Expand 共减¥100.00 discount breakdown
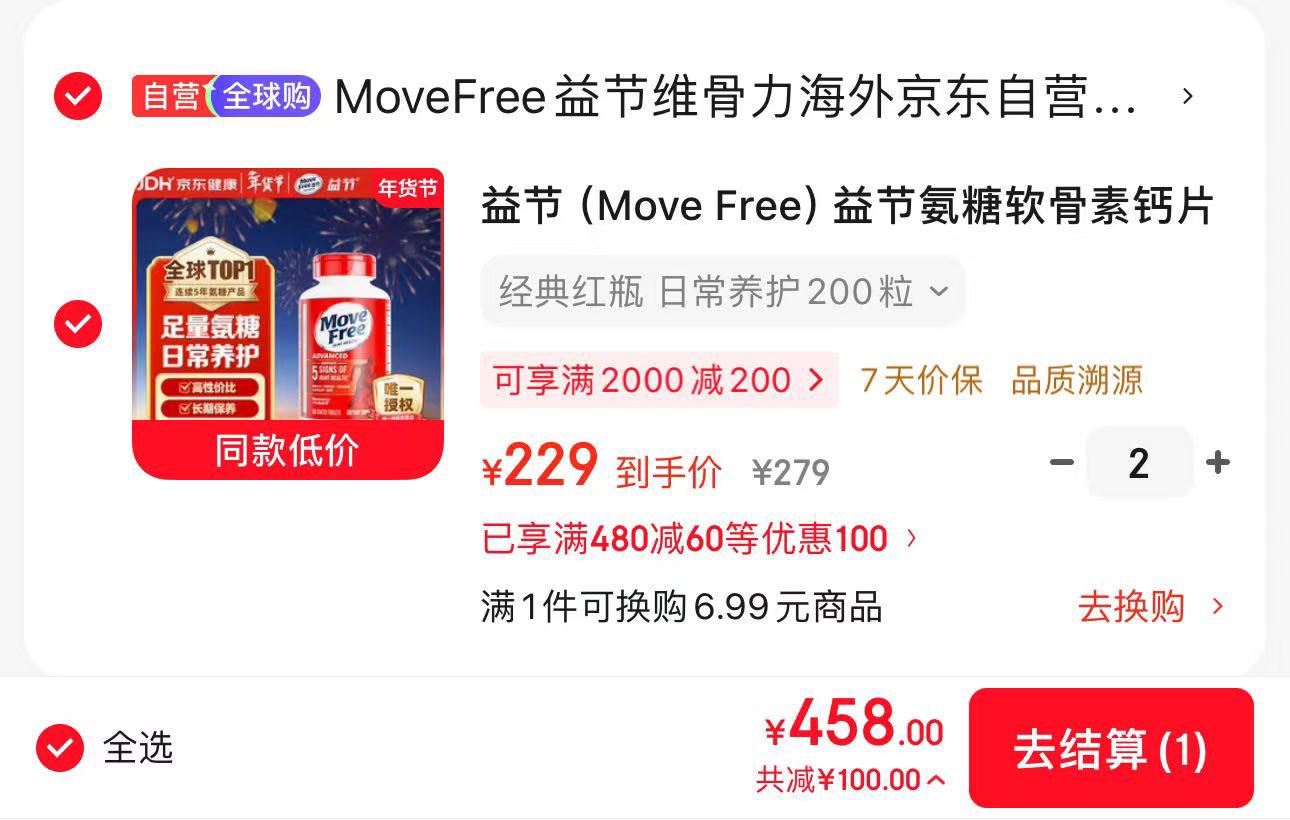Image resolution: width=1290 pixels, height=820 pixels. point(851,779)
